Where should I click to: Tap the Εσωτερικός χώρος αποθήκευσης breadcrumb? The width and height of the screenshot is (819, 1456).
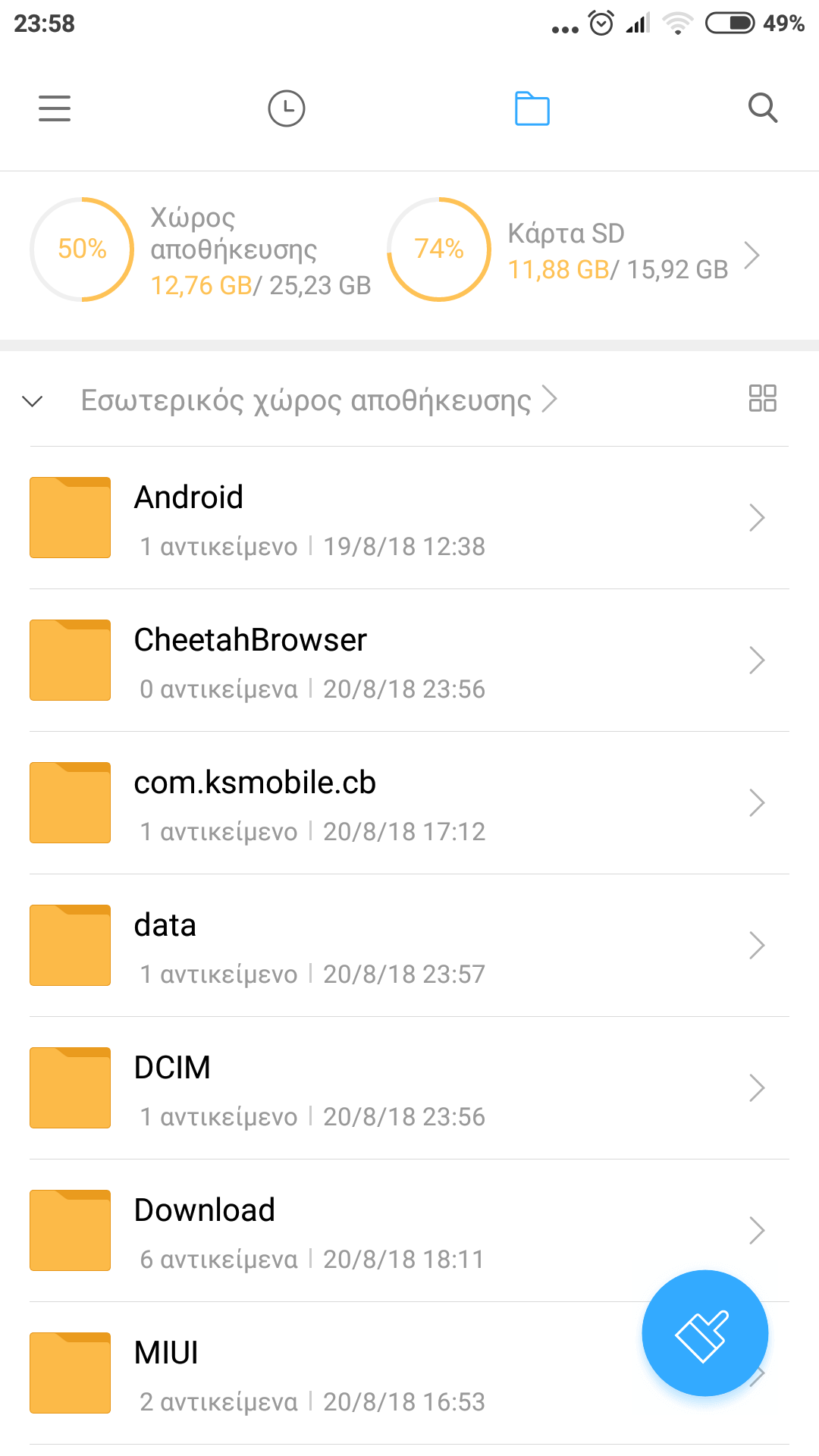point(306,400)
